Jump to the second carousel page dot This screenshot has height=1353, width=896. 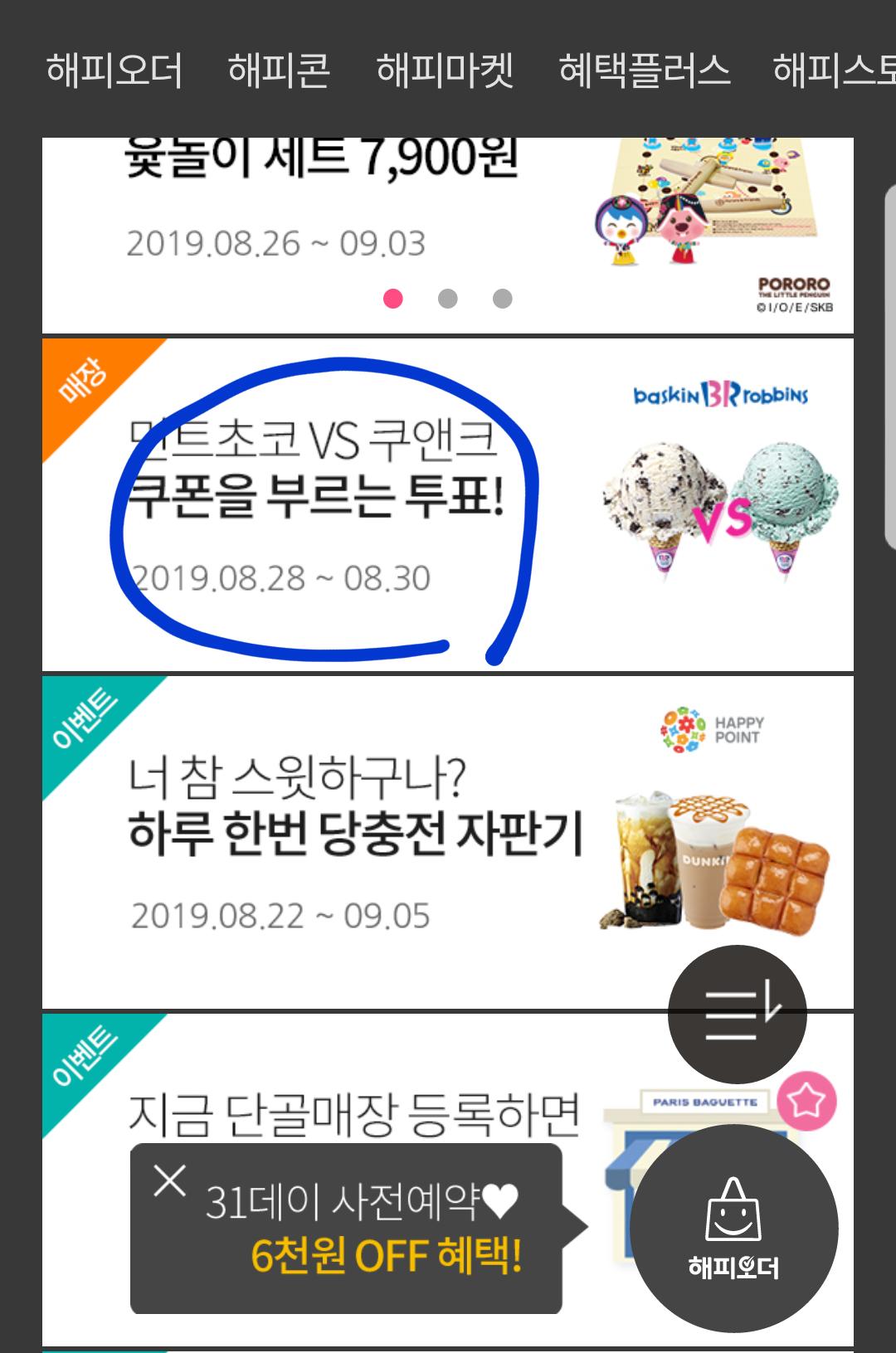448,299
